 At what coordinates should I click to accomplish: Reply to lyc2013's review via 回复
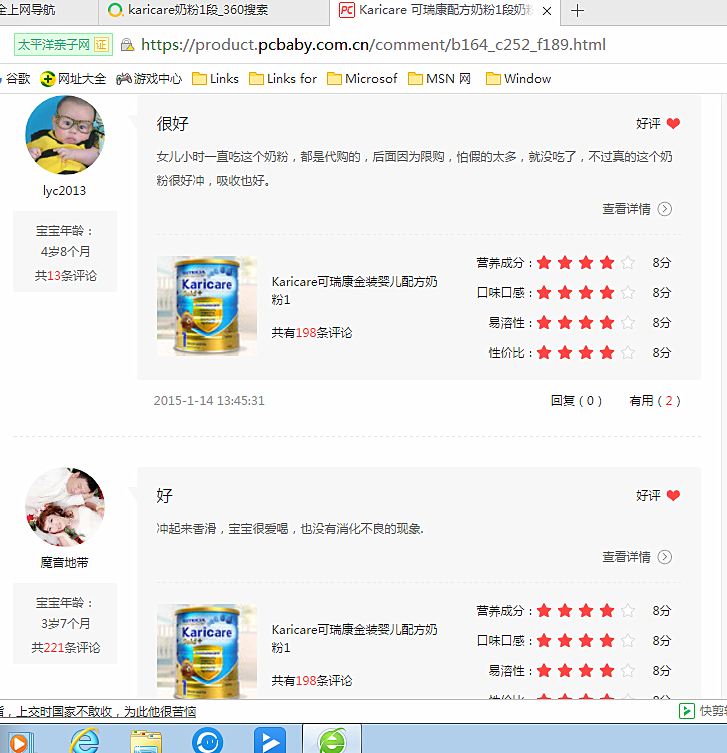576,400
